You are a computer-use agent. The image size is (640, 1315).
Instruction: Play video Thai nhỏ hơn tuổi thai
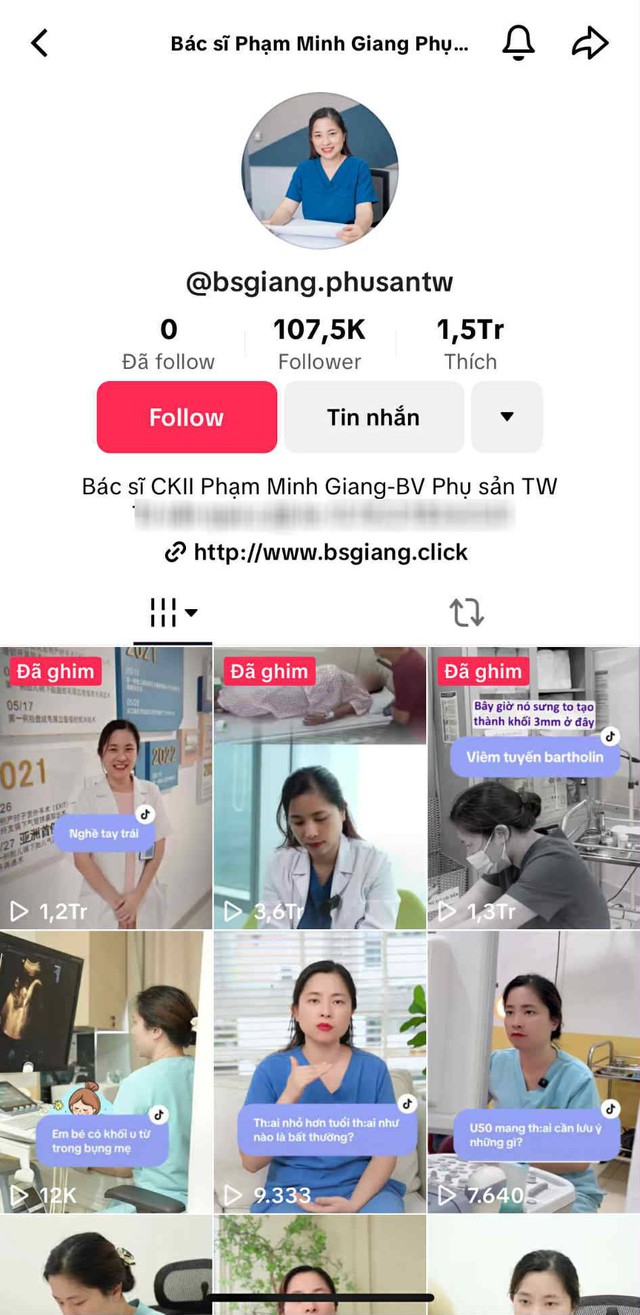point(320,1072)
